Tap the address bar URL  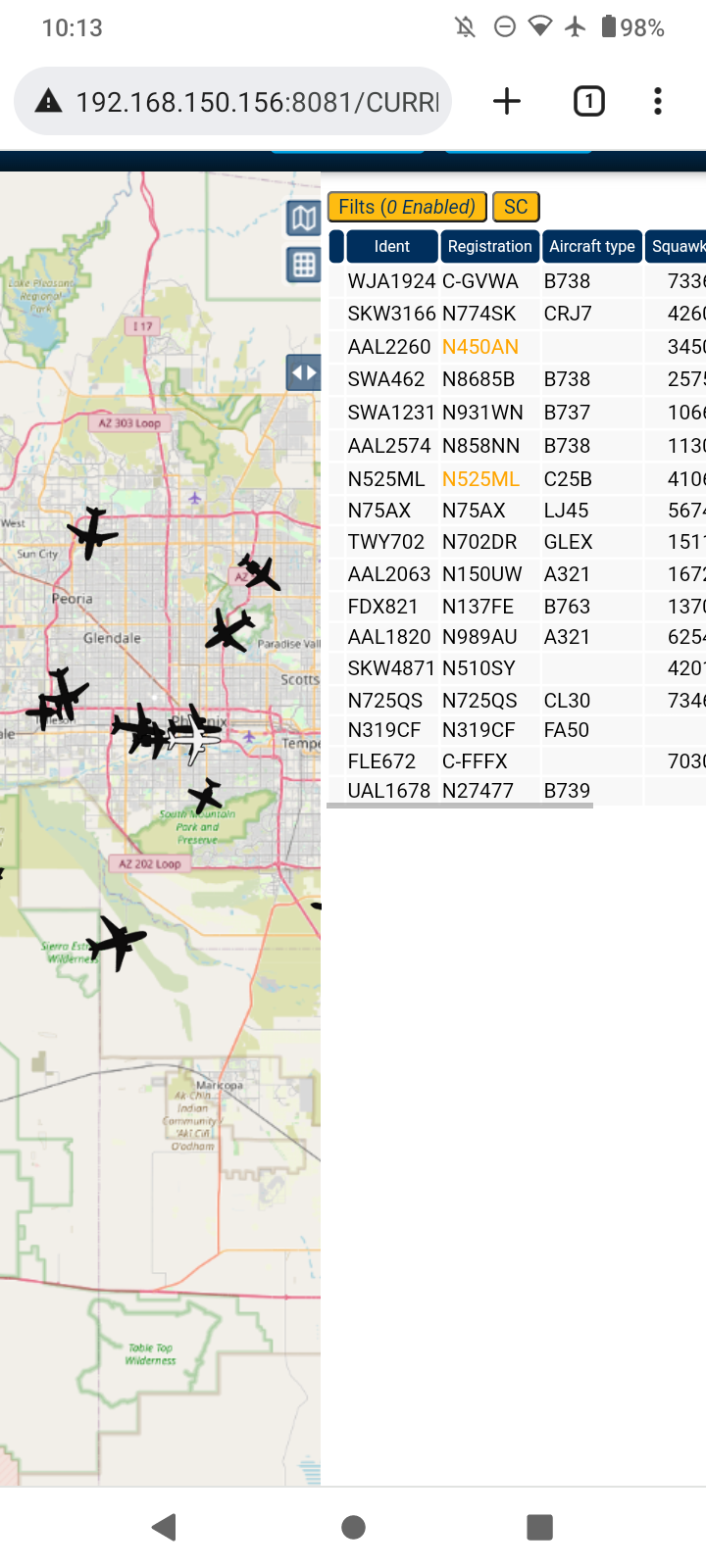(x=257, y=102)
